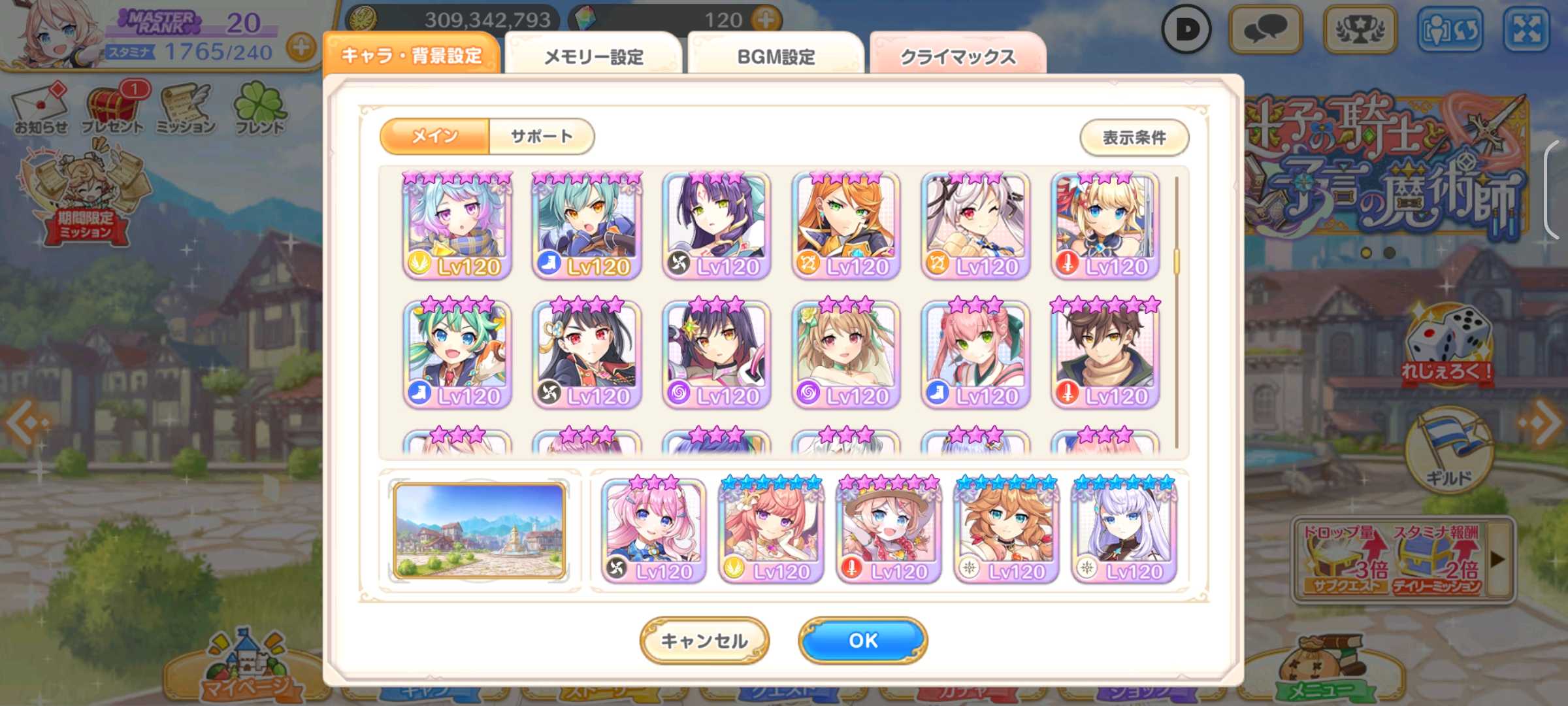The width and height of the screenshot is (1568, 706).
Task: Switch to the メモリー設定 tab
Action: (593, 56)
